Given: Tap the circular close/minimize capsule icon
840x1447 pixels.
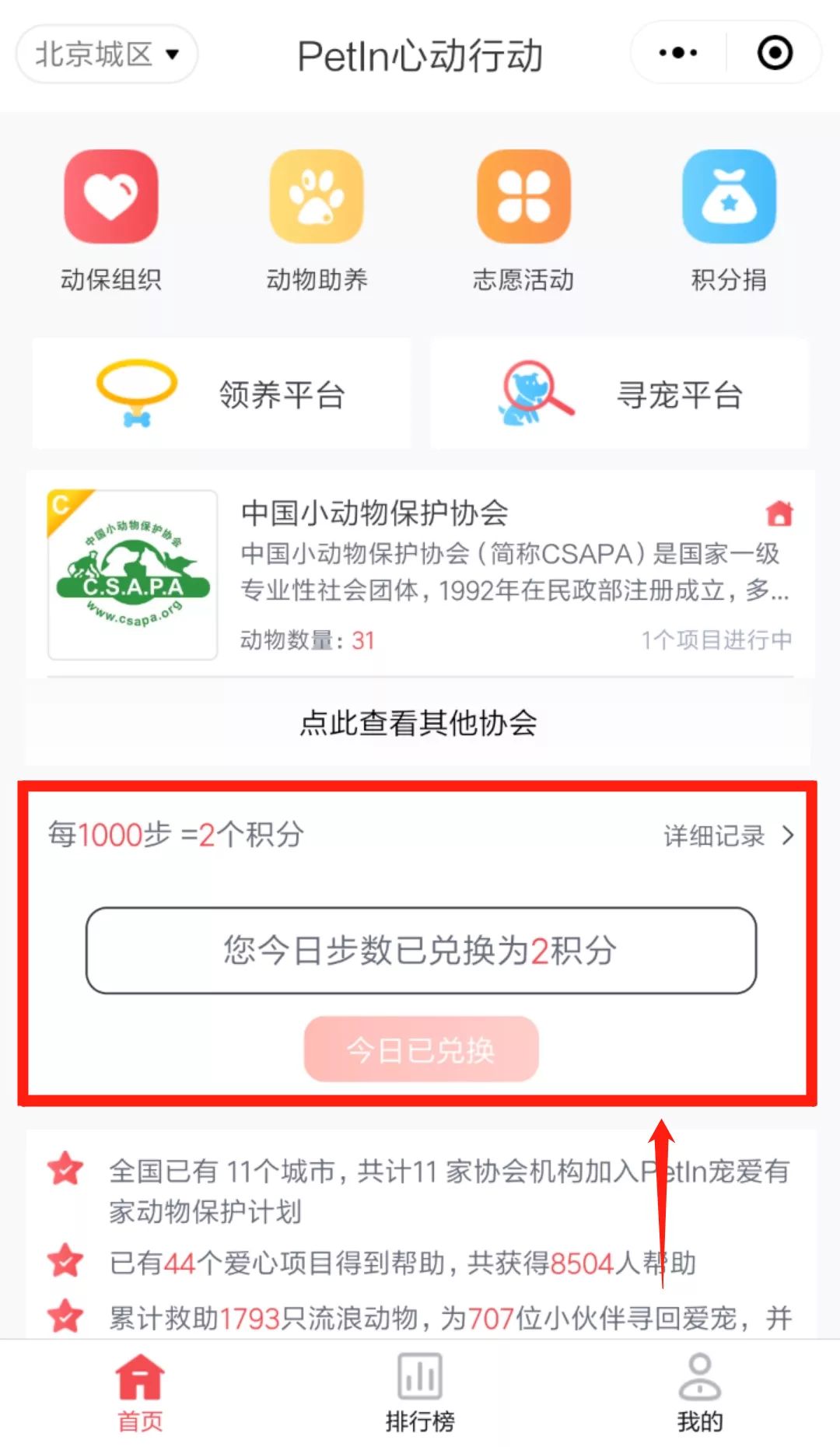Looking at the screenshot, I should click(x=775, y=53).
